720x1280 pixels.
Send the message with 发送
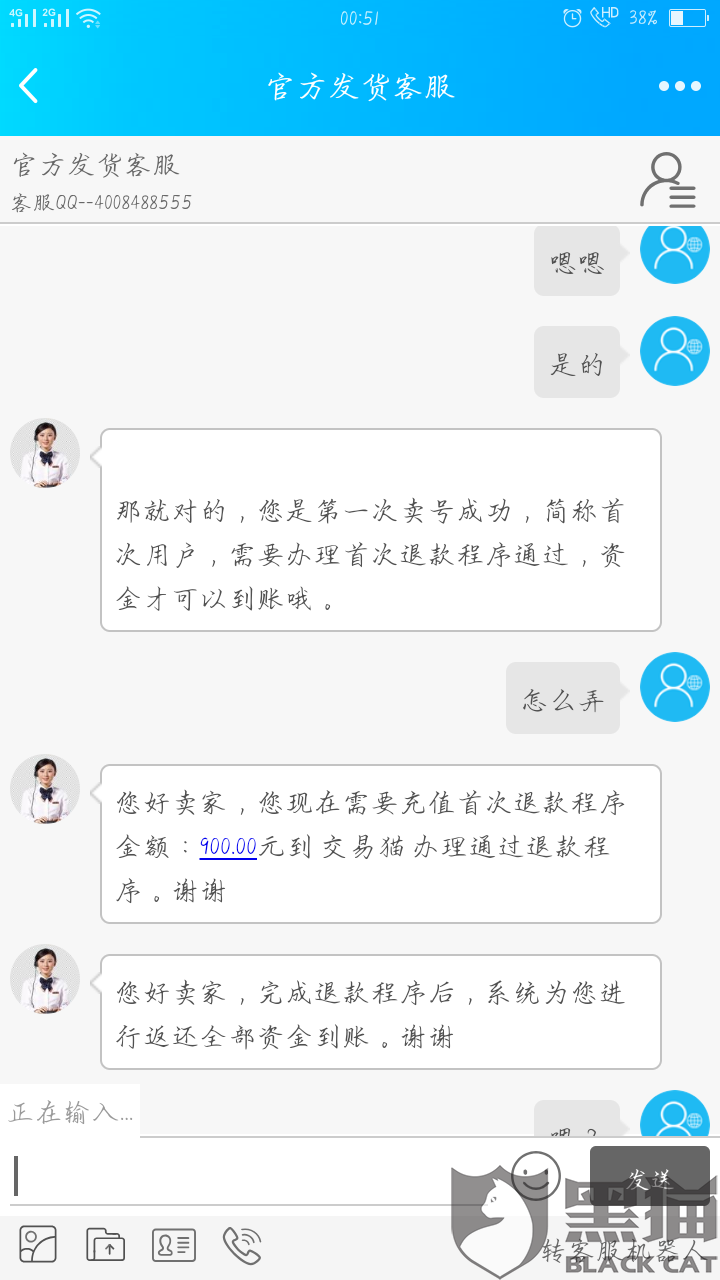649,1177
